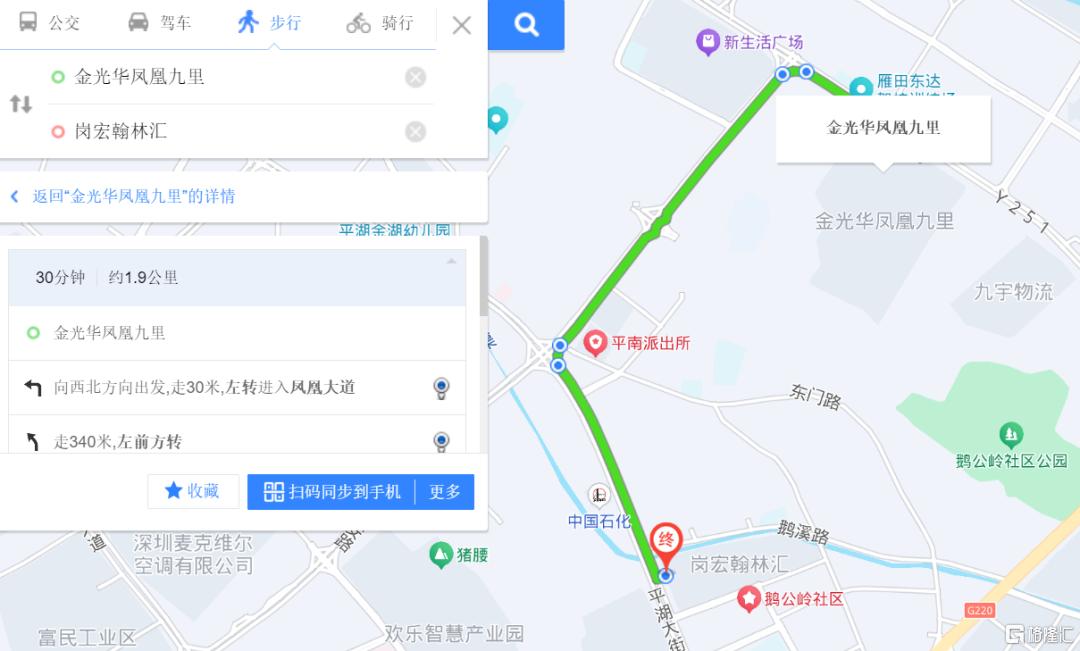Tap 扫码同步到手机 button
The width and height of the screenshot is (1080, 651).
click(332, 491)
